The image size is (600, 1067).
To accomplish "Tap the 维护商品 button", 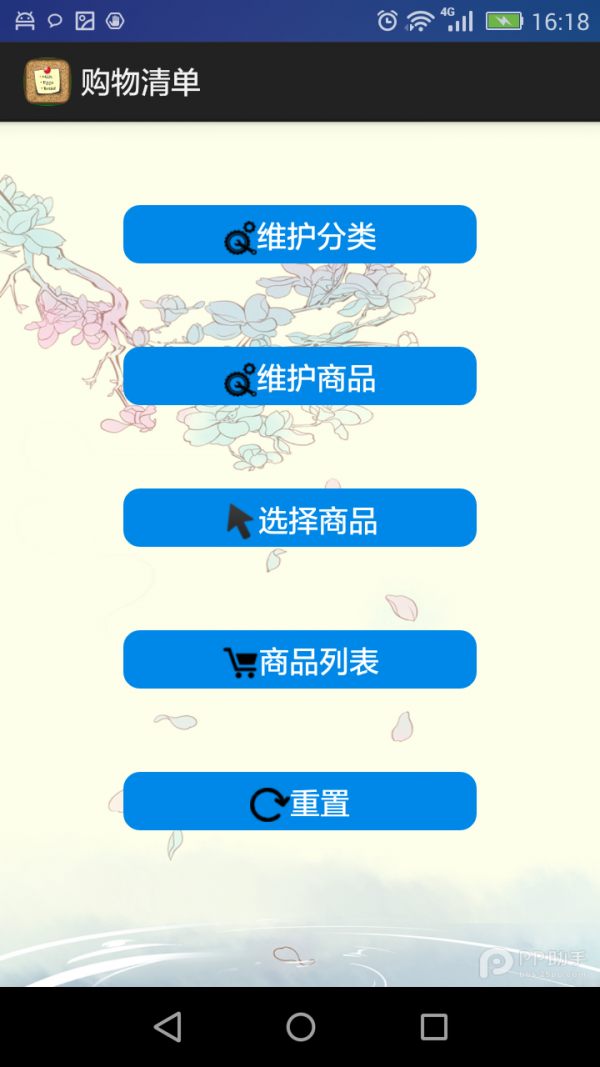I will 299,377.
